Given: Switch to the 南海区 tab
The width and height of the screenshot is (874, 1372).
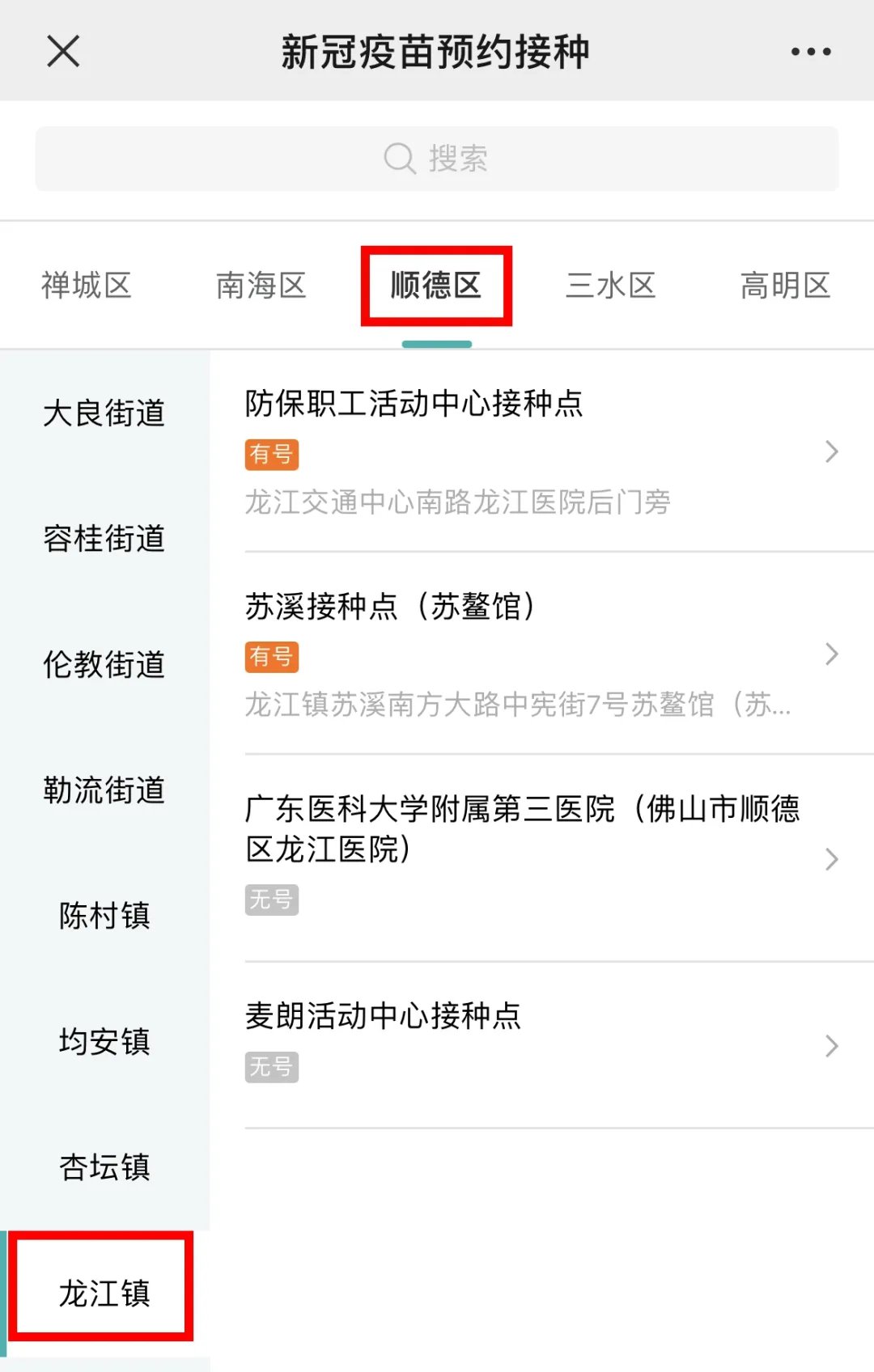Looking at the screenshot, I should point(261,286).
